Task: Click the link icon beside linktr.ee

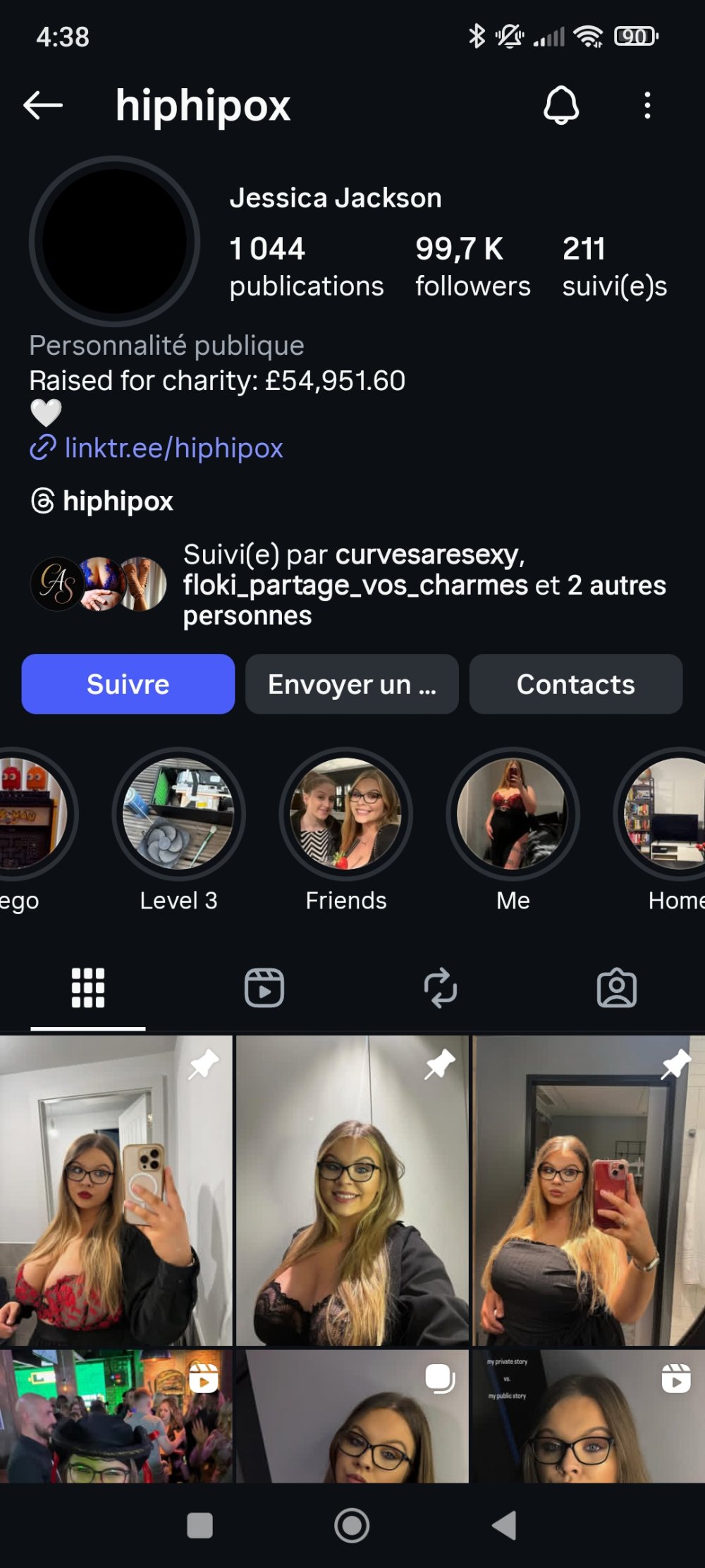Action: click(44, 448)
